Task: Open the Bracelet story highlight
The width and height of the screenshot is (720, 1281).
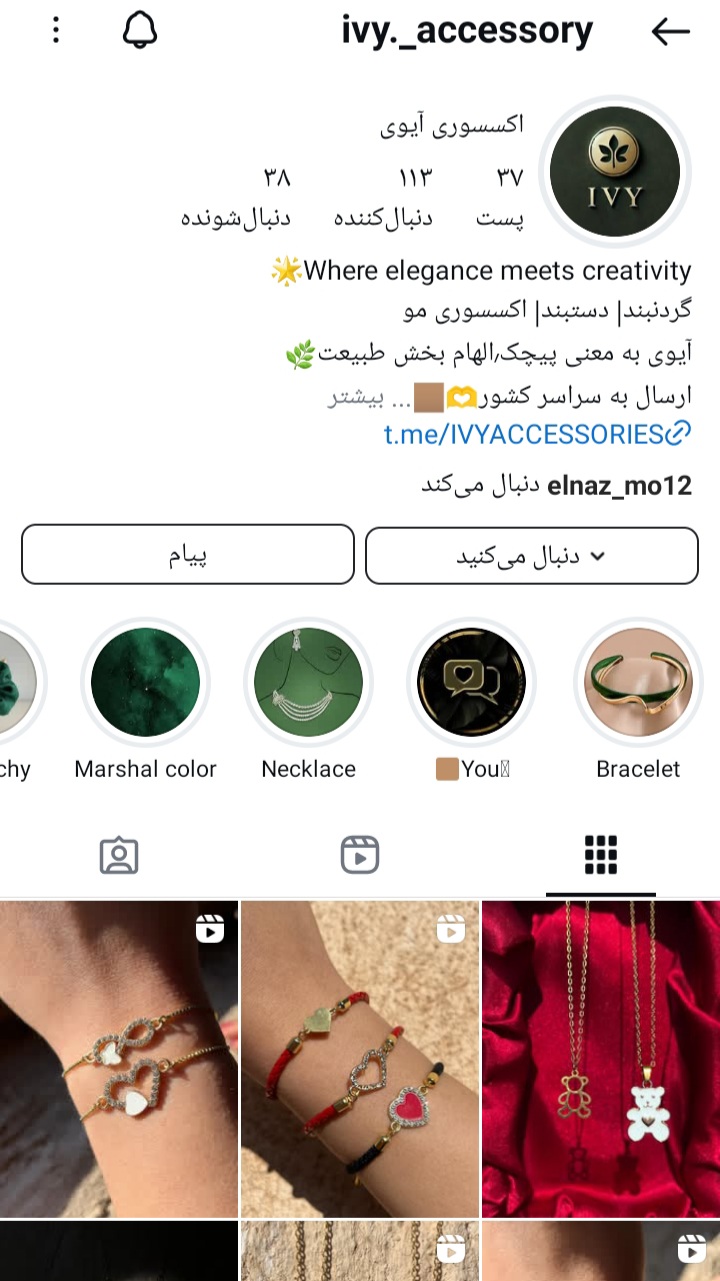Action: click(637, 683)
